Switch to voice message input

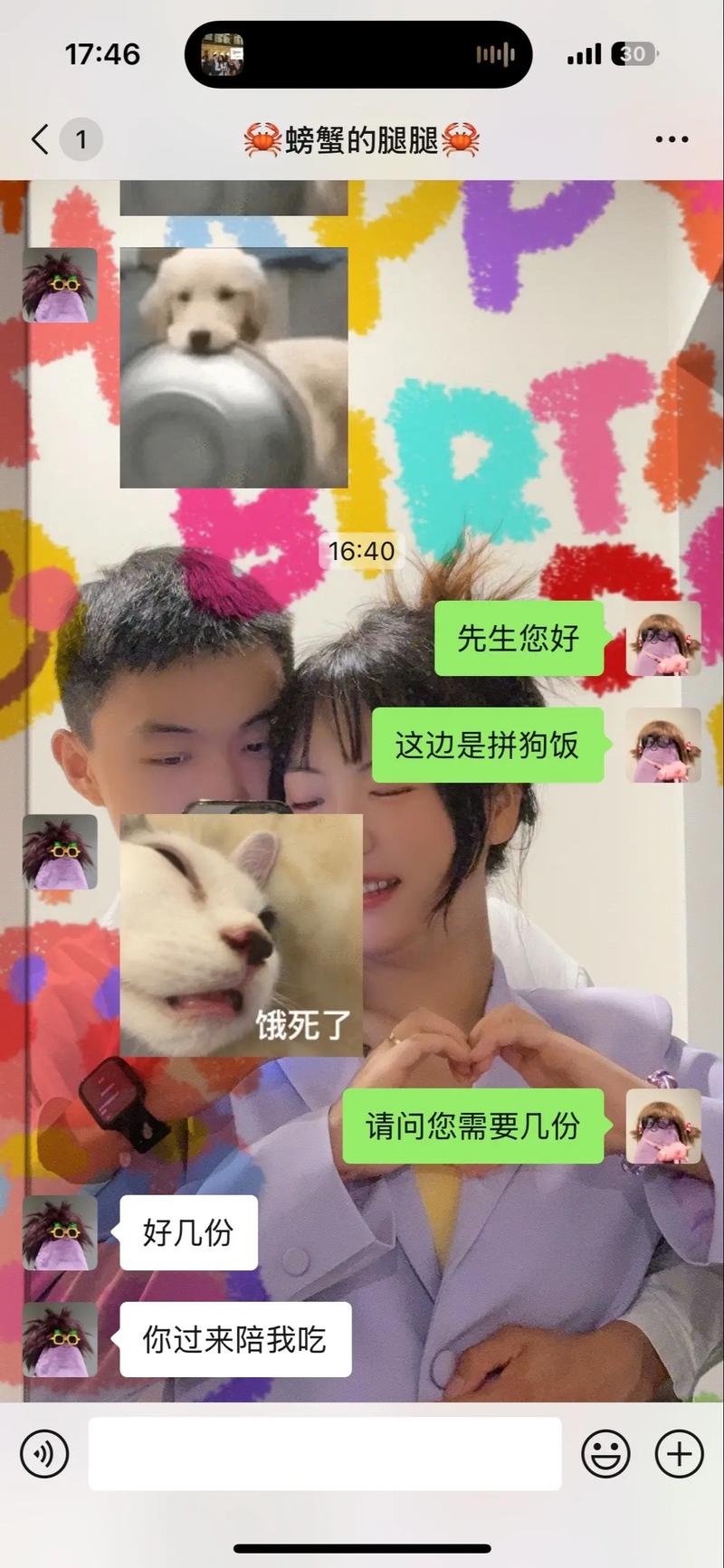pos(44,1454)
